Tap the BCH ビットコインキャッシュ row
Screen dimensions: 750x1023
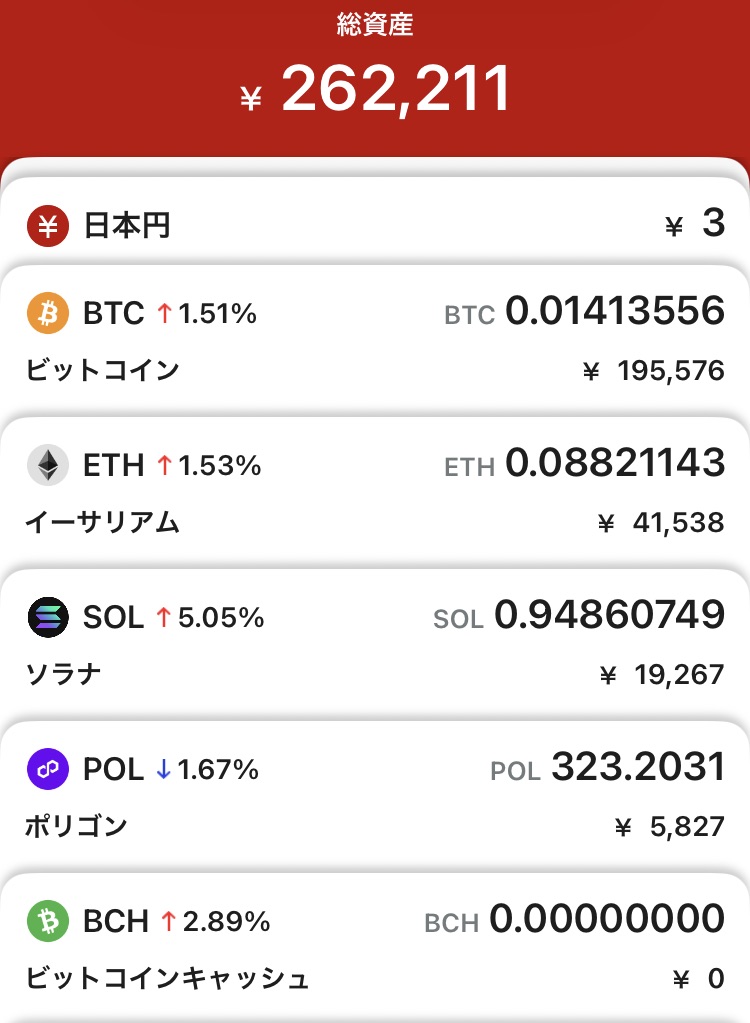(x=375, y=946)
